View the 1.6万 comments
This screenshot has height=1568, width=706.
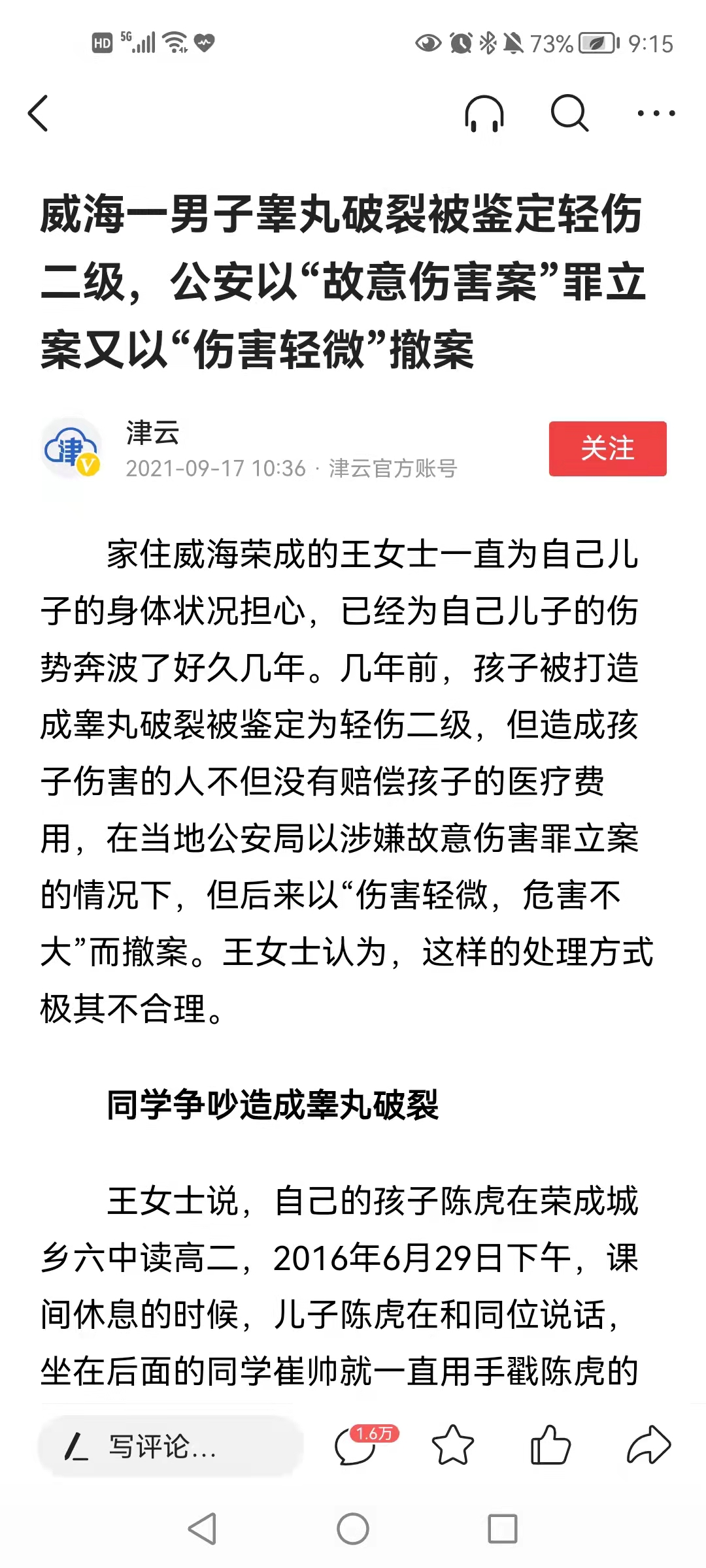click(x=365, y=1445)
